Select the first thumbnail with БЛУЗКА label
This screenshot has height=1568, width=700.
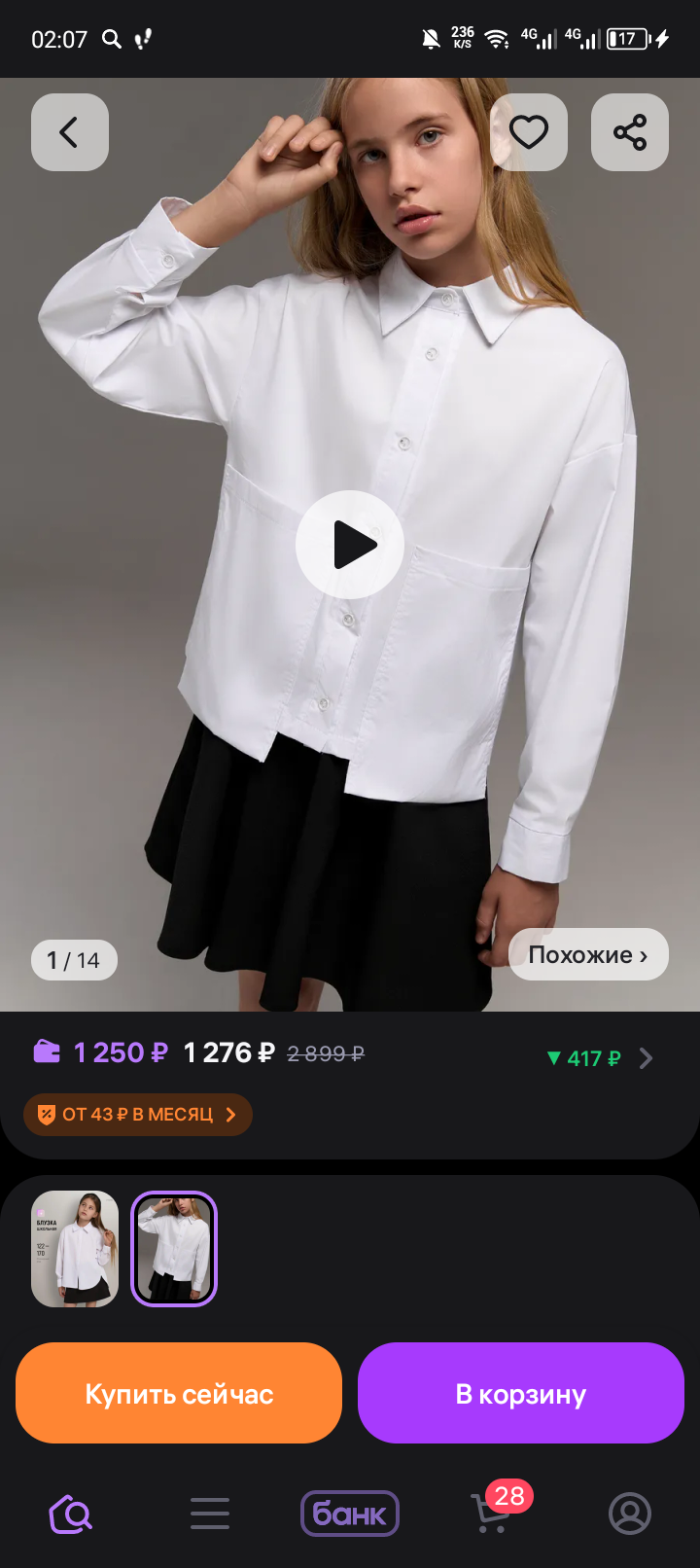tap(75, 1249)
